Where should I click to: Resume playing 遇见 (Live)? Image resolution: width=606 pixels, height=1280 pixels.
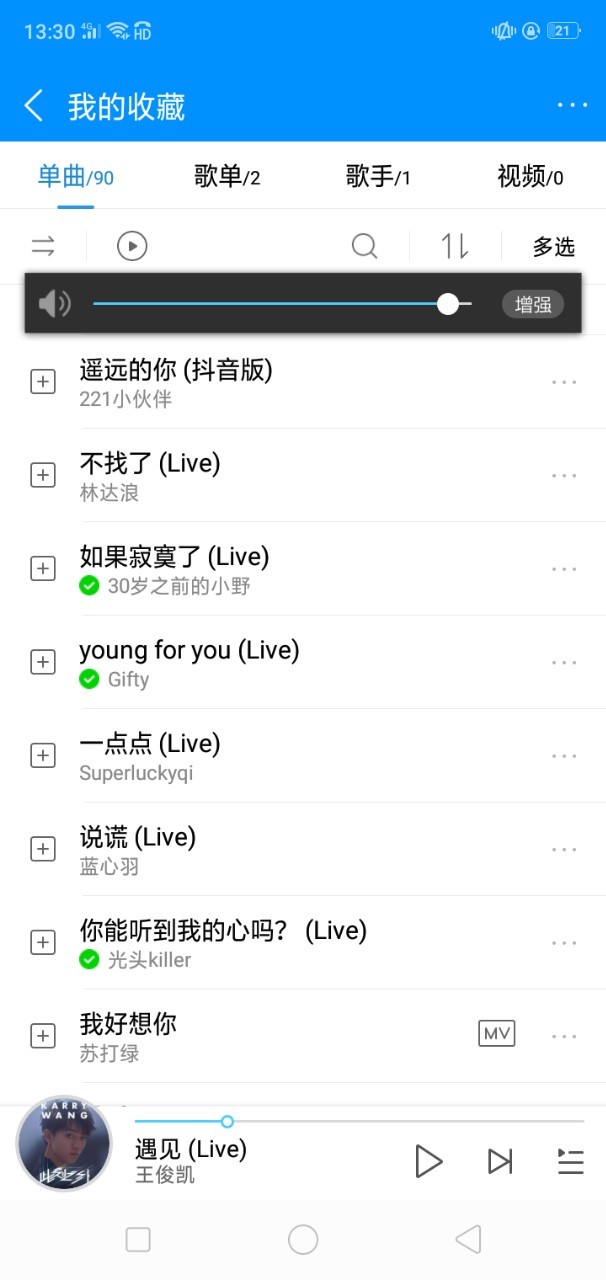click(x=428, y=1161)
